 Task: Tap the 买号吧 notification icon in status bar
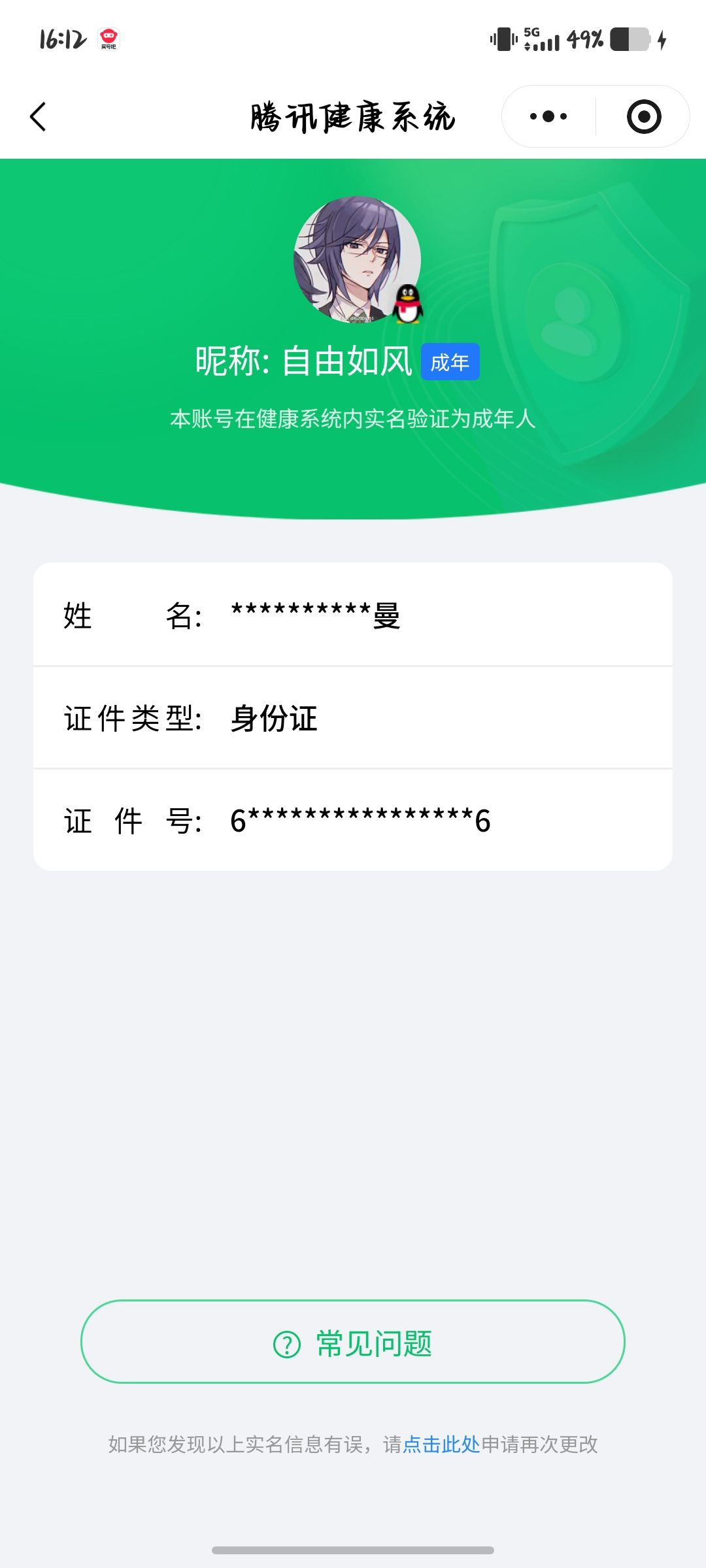(110, 37)
